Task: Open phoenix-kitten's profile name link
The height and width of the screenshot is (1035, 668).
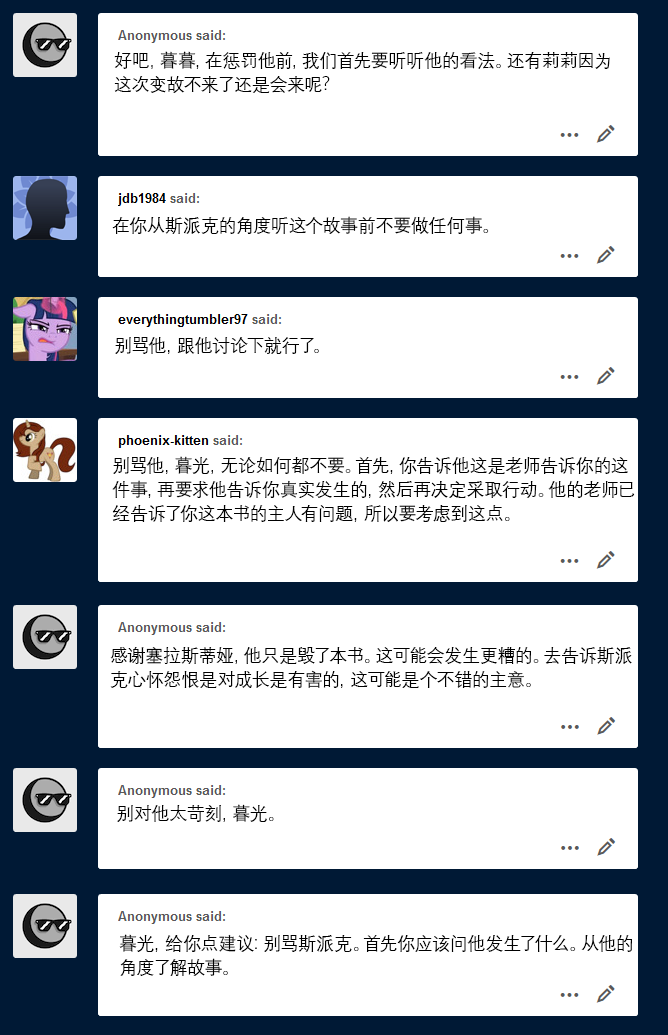Action: [163, 440]
